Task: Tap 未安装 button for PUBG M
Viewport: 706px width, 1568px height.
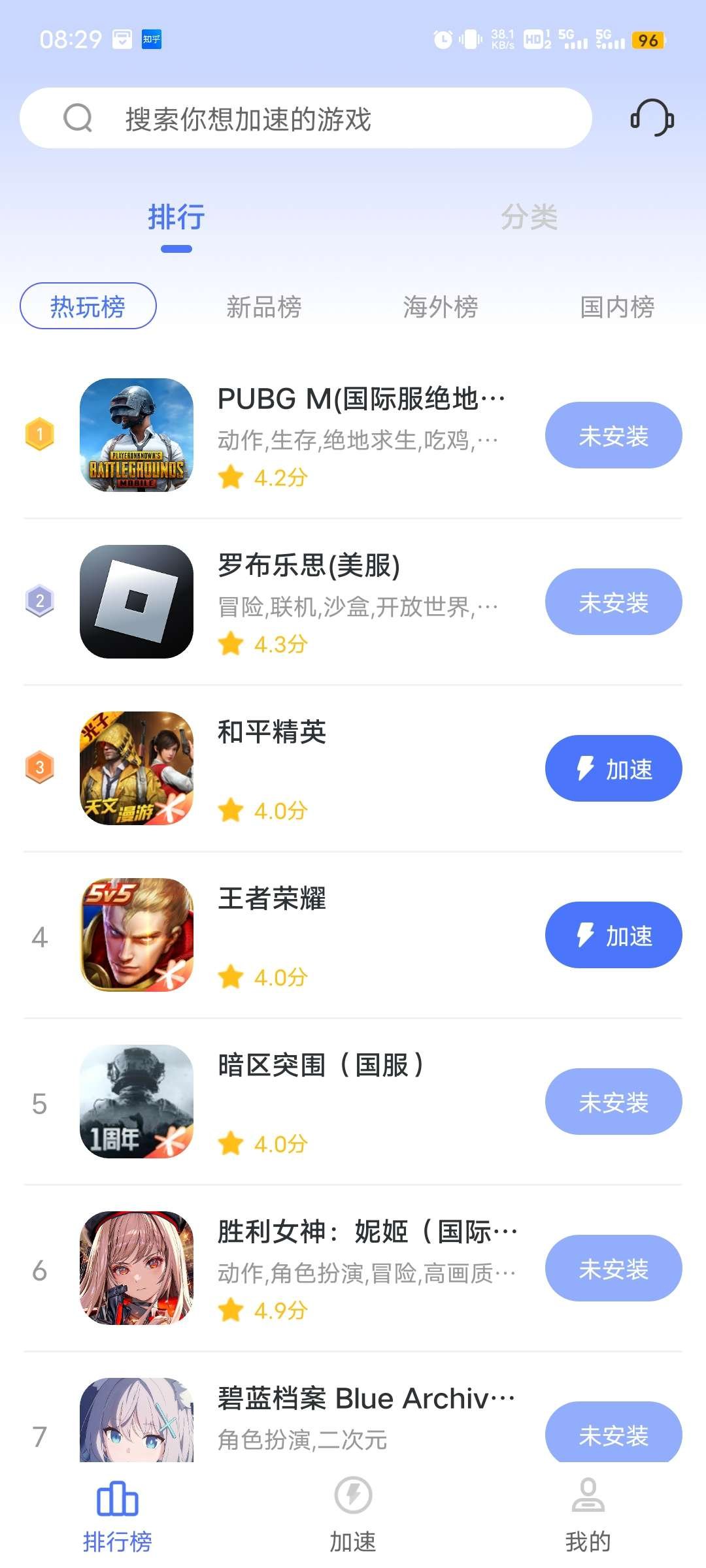Action: [613, 436]
